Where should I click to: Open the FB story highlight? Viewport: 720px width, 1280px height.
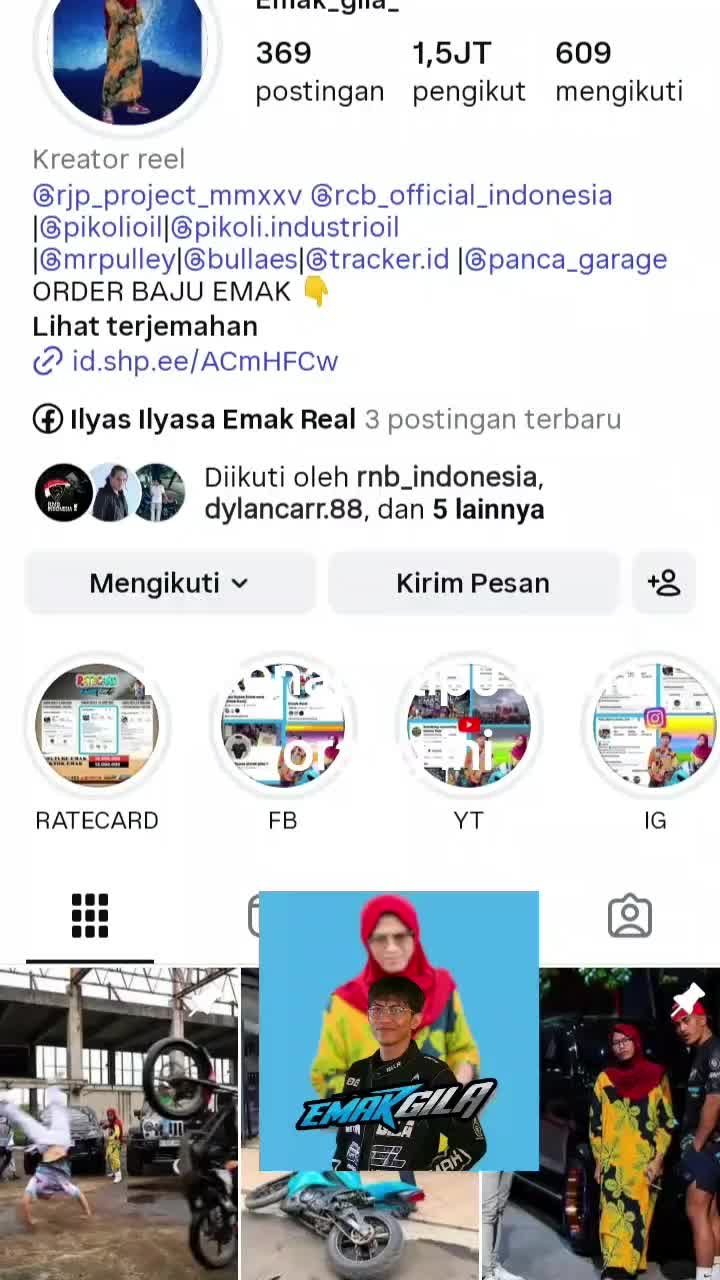283,725
